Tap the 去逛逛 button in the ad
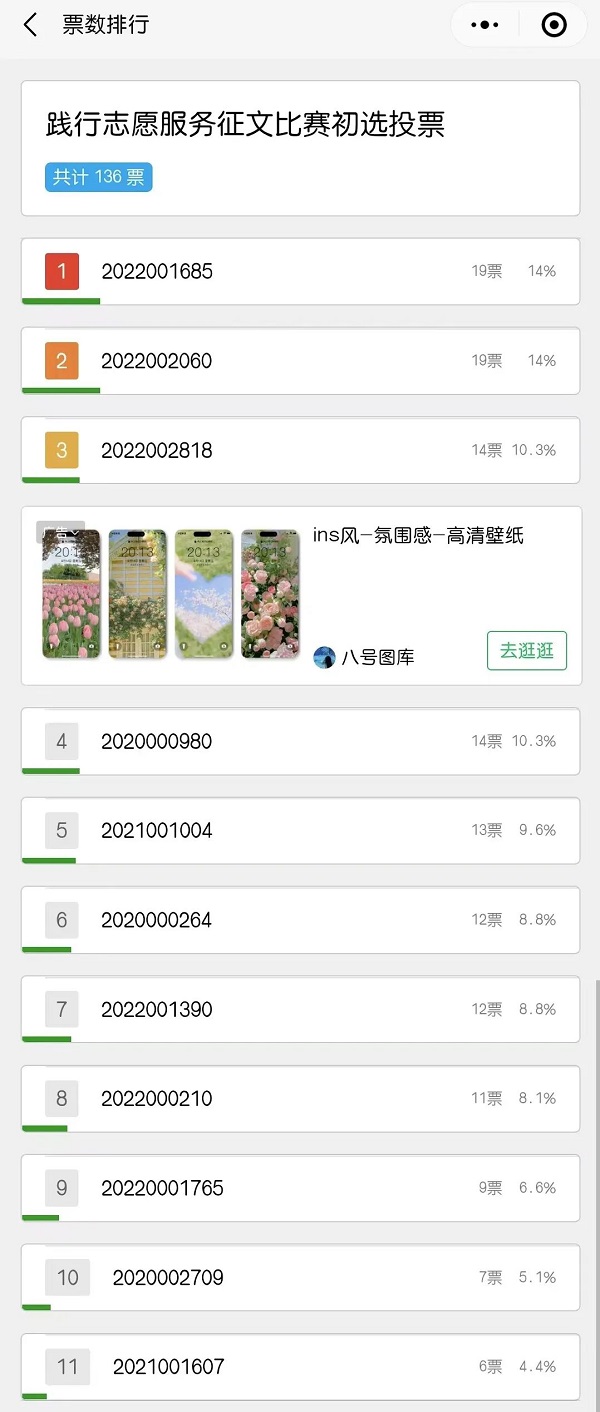 point(527,650)
